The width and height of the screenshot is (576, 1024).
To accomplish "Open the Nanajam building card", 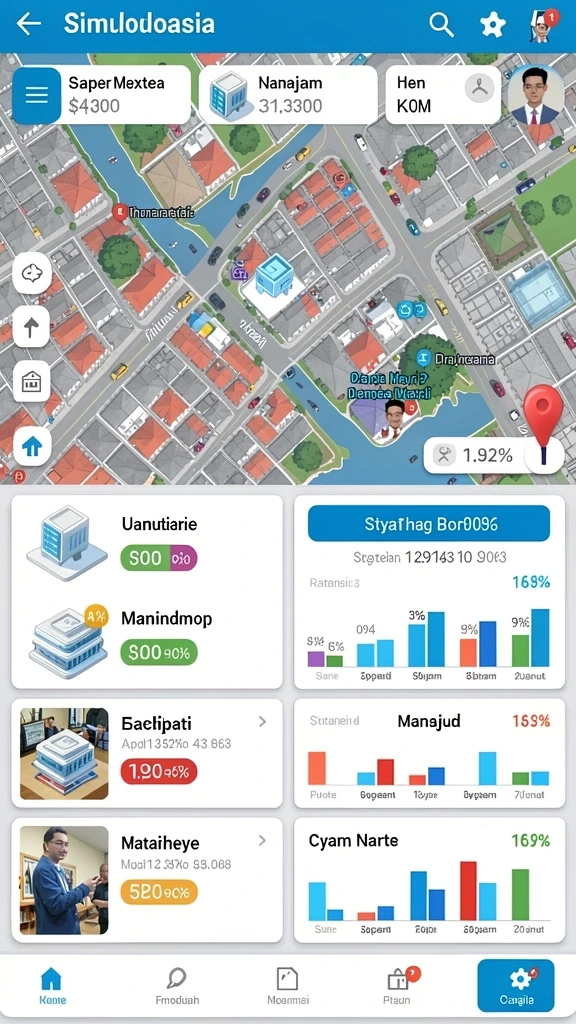I will [288, 95].
